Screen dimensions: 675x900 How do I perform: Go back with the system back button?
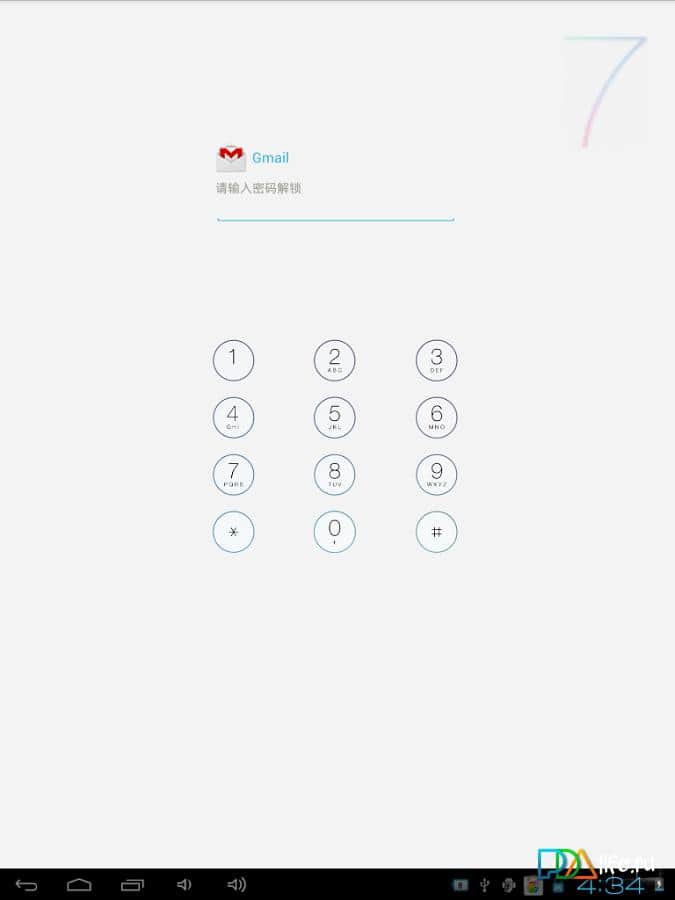[x=27, y=885]
